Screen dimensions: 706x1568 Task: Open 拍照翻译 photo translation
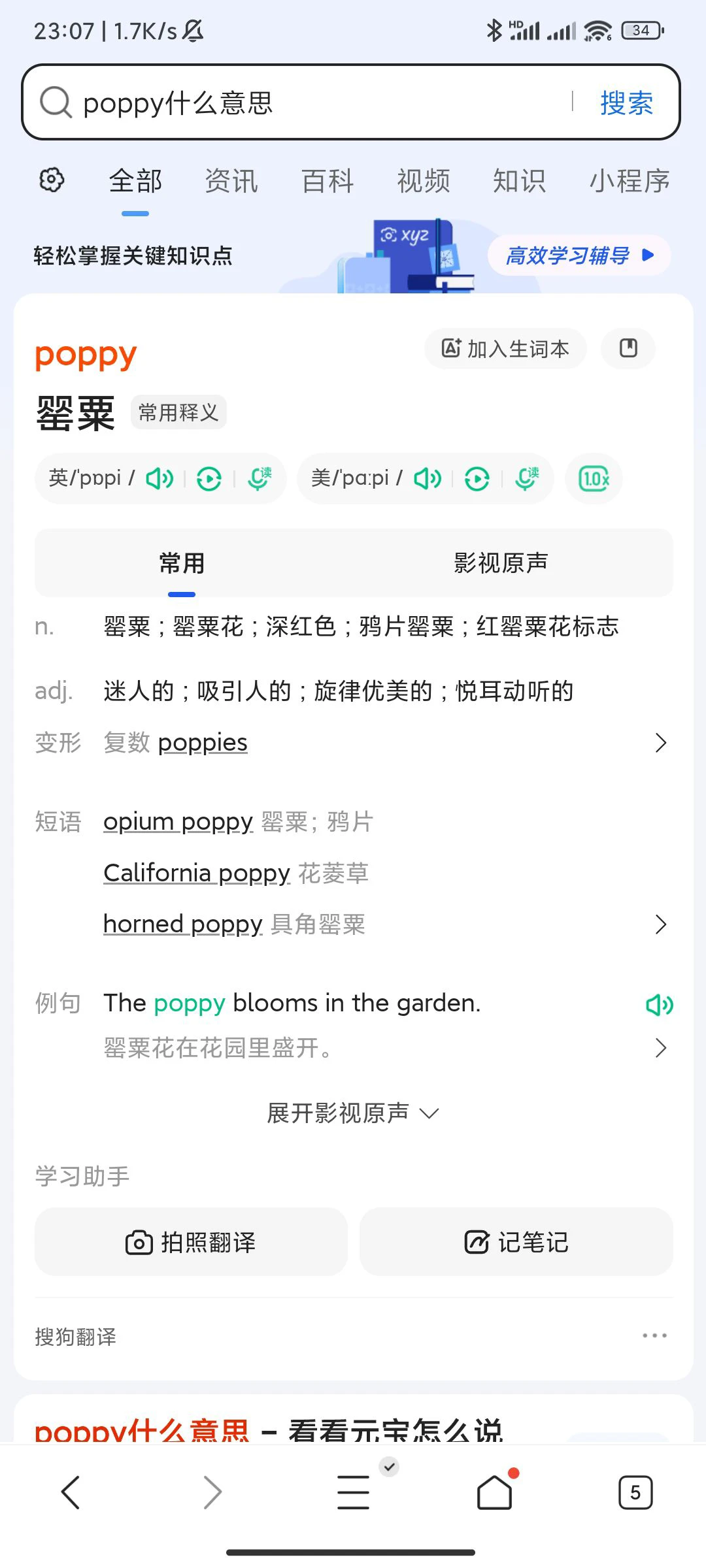191,1242
